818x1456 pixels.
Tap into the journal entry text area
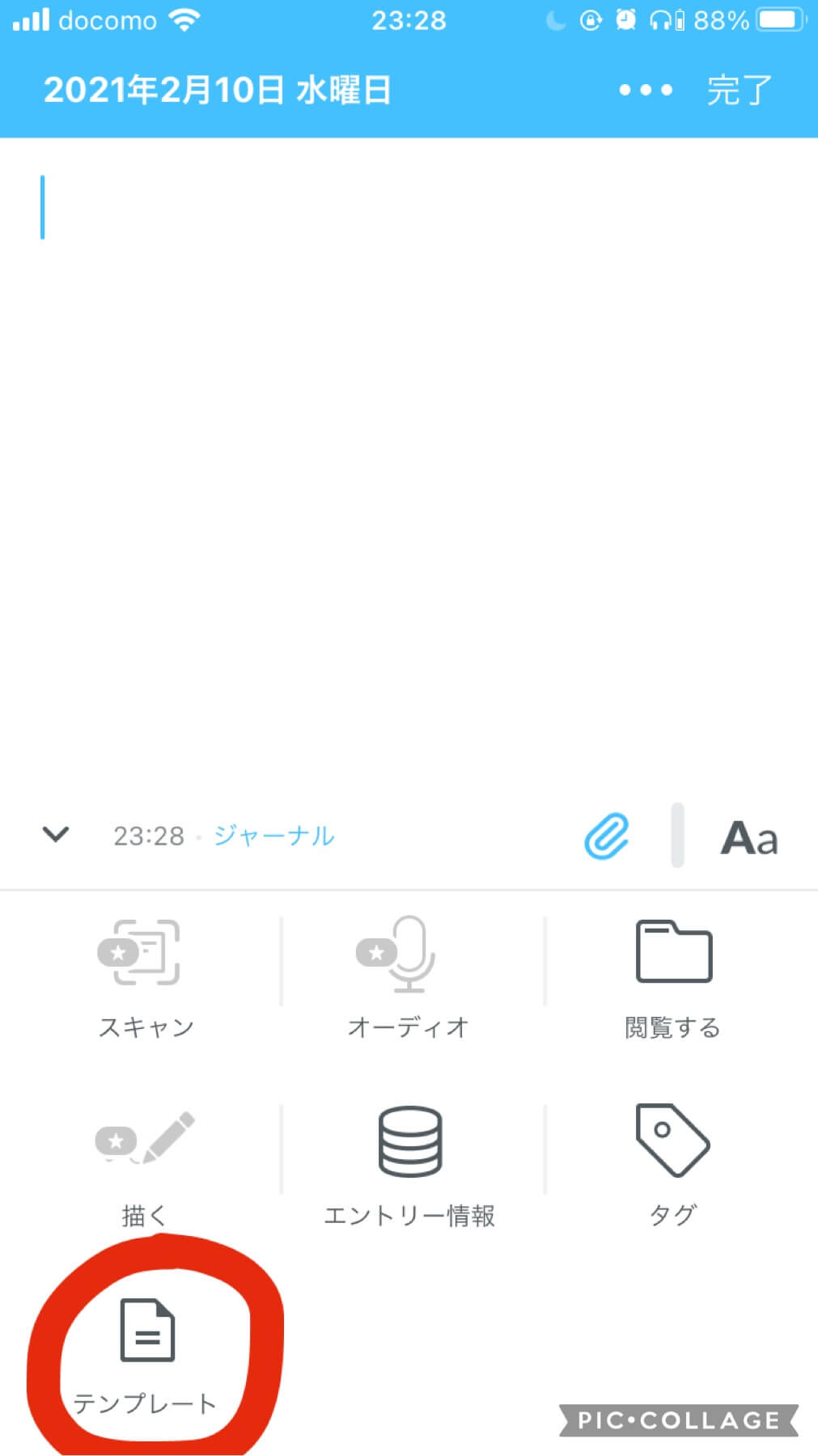(409, 469)
